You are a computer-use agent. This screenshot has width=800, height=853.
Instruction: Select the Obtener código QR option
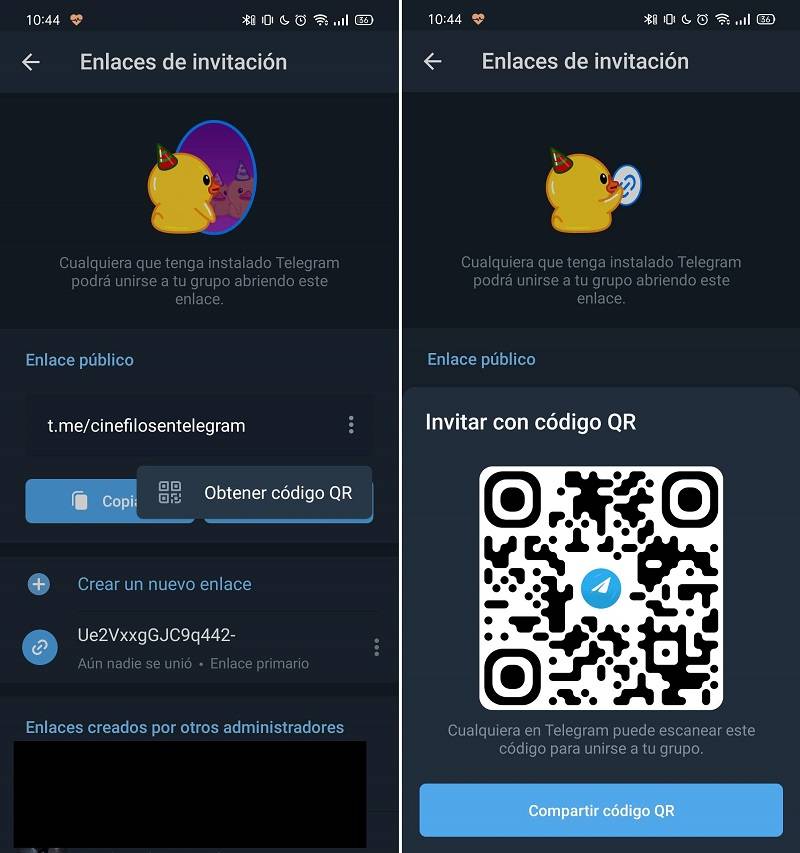pyautogui.click(x=255, y=492)
